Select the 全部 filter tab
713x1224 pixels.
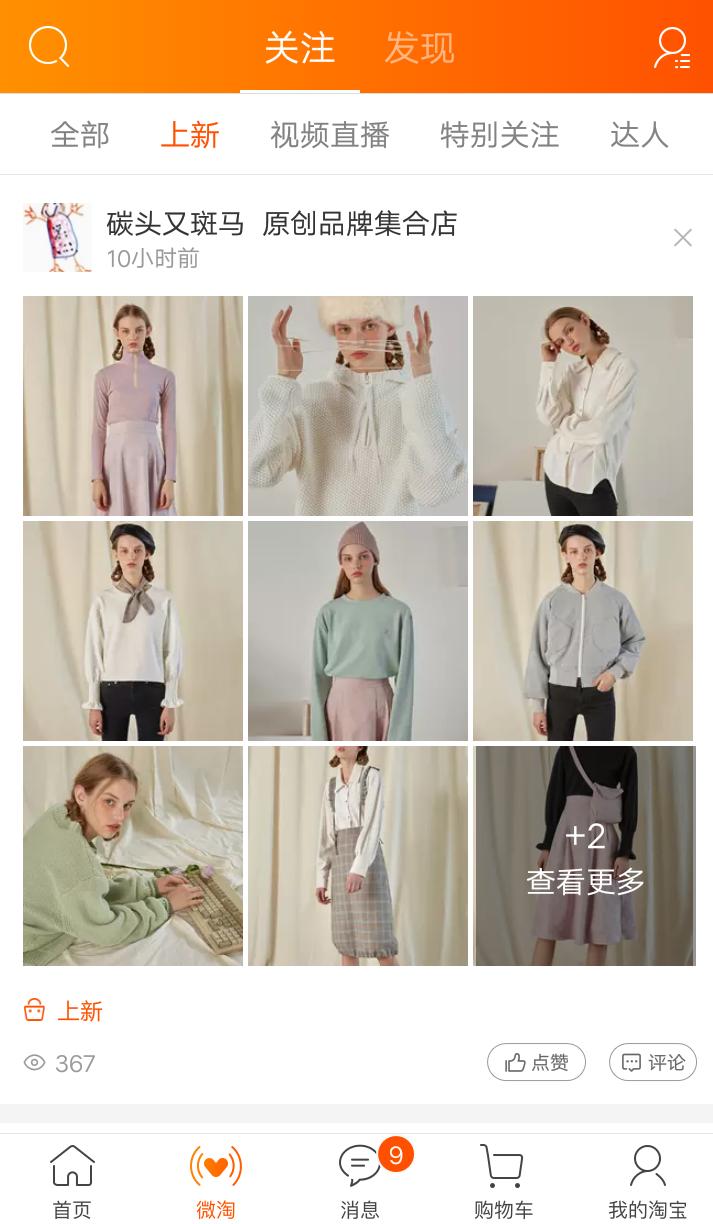click(x=80, y=135)
